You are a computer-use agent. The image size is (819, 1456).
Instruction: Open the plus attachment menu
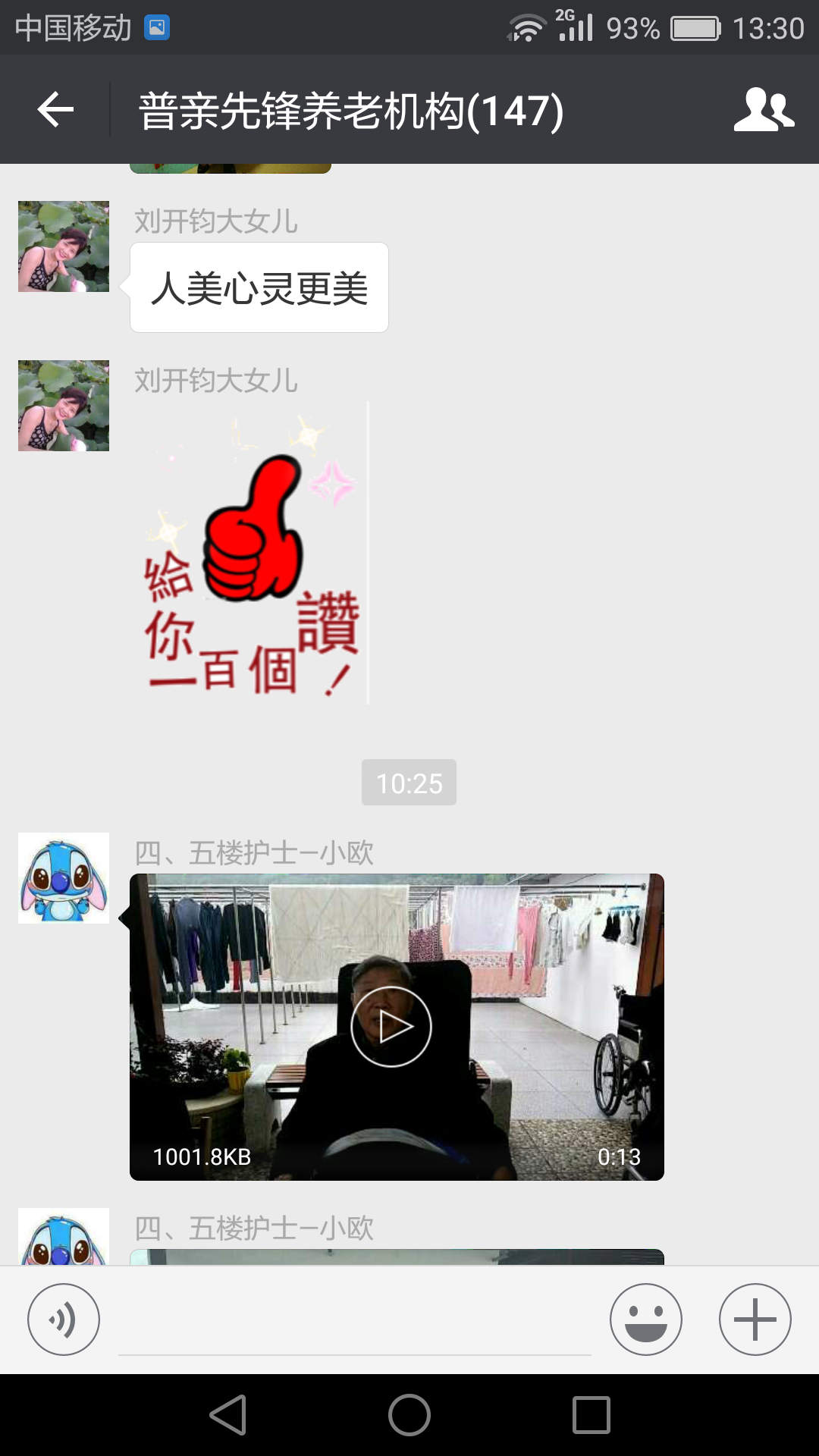click(x=755, y=1319)
